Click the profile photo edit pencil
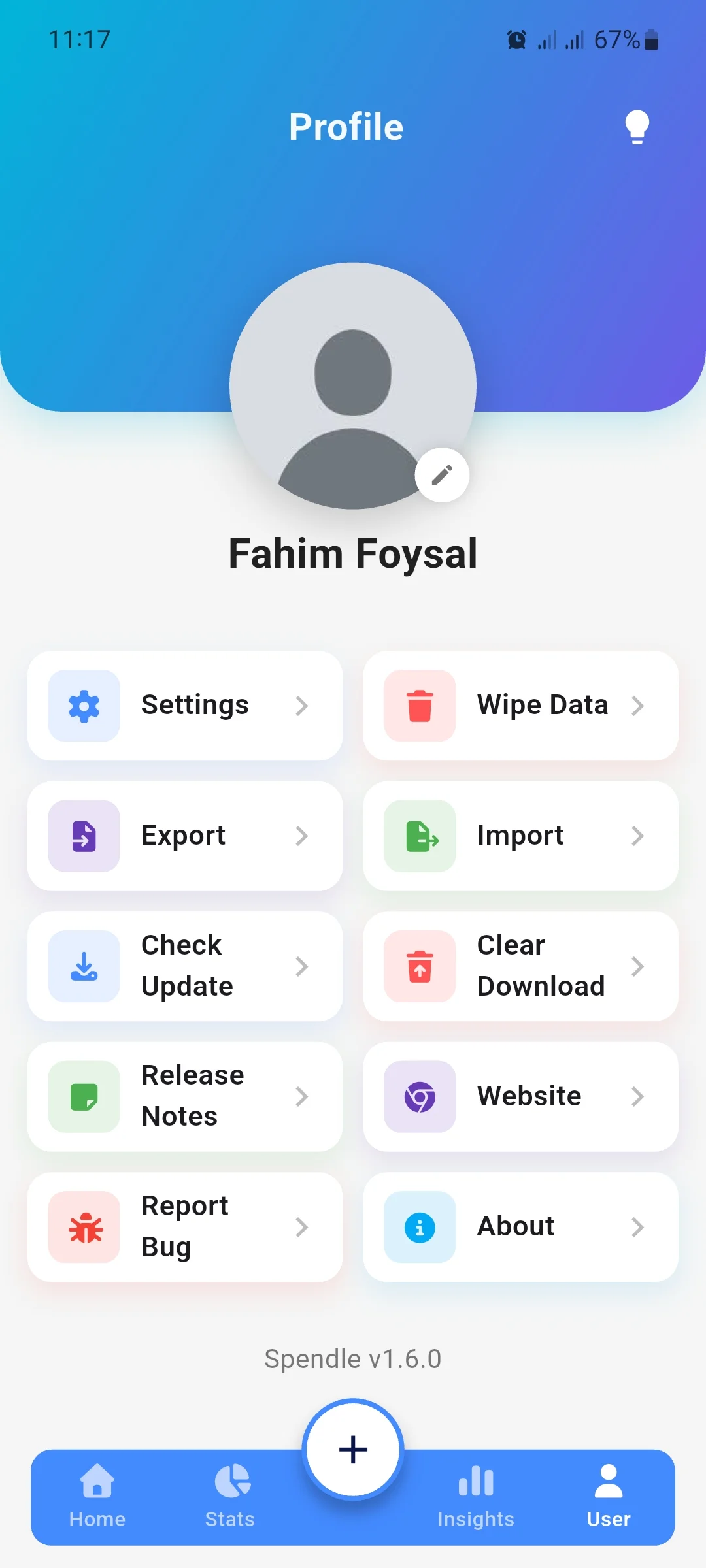 coord(442,475)
